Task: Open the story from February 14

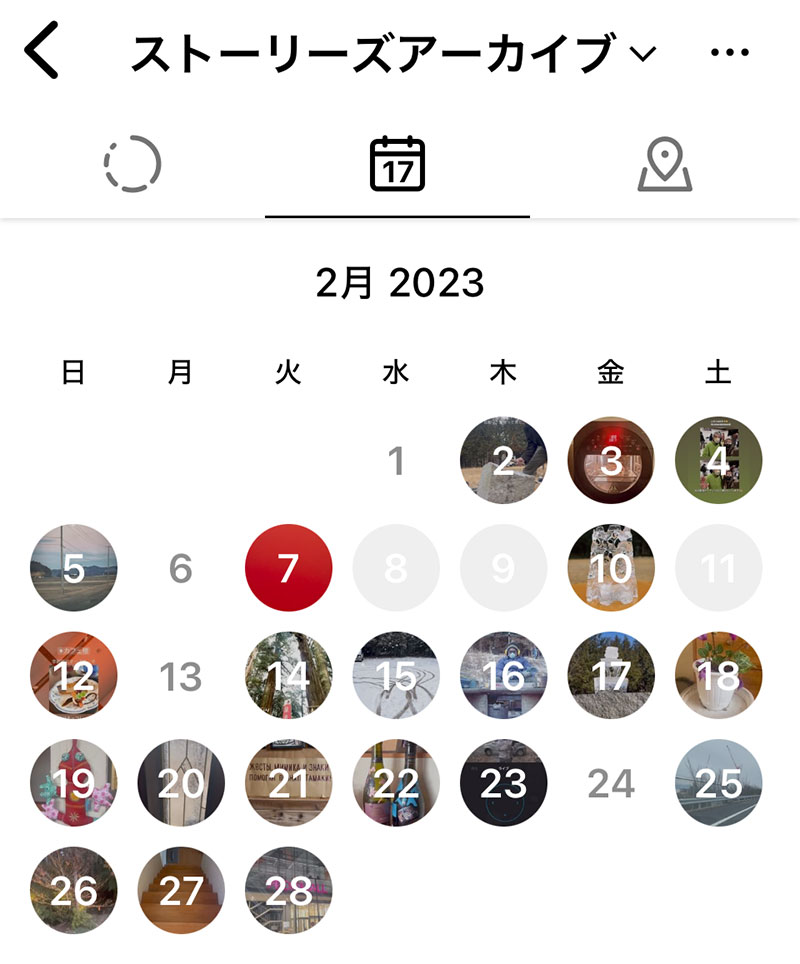Action: [288, 676]
